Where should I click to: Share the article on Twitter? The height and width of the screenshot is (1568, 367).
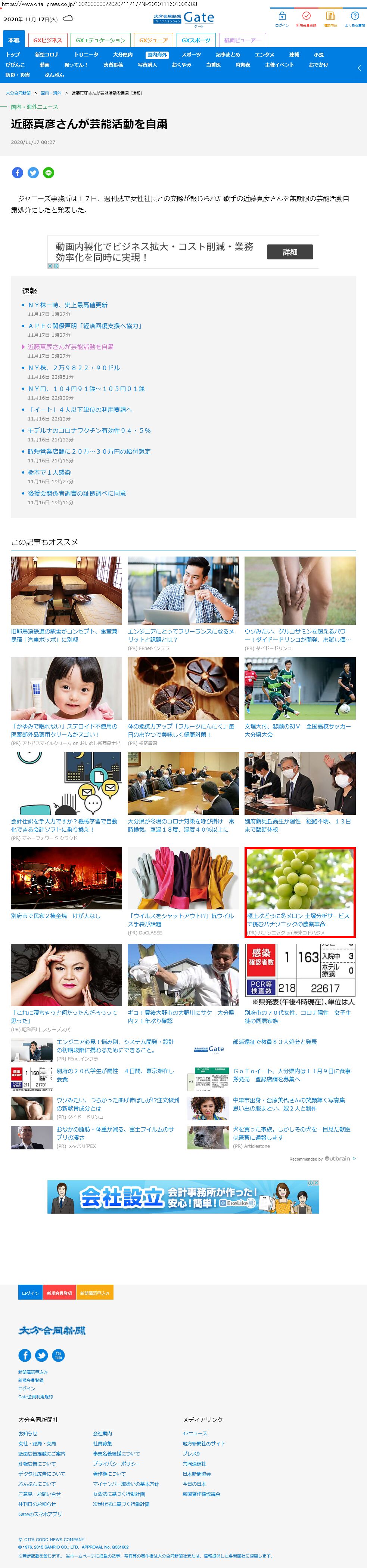(x=33, y=173)
